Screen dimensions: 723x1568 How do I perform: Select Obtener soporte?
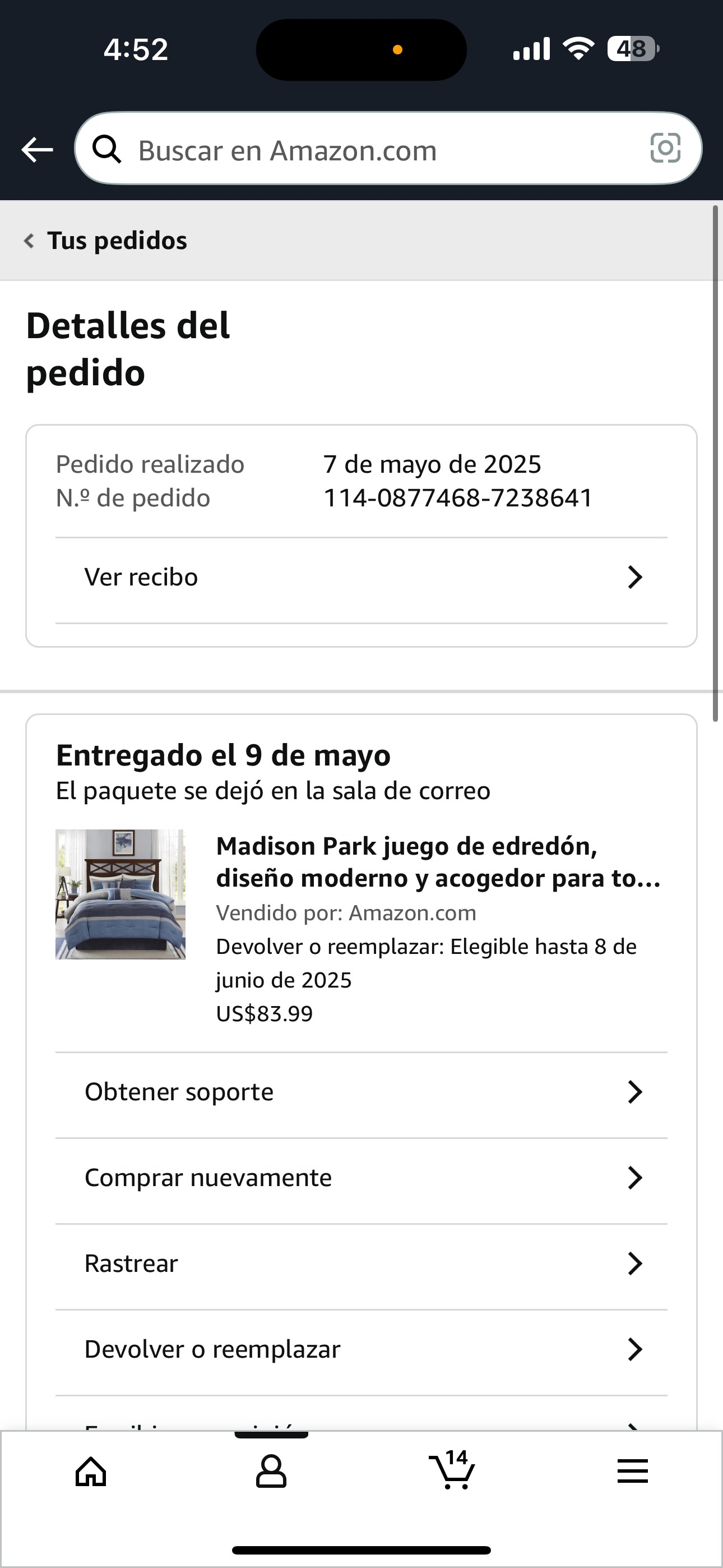pos(361,1092)
